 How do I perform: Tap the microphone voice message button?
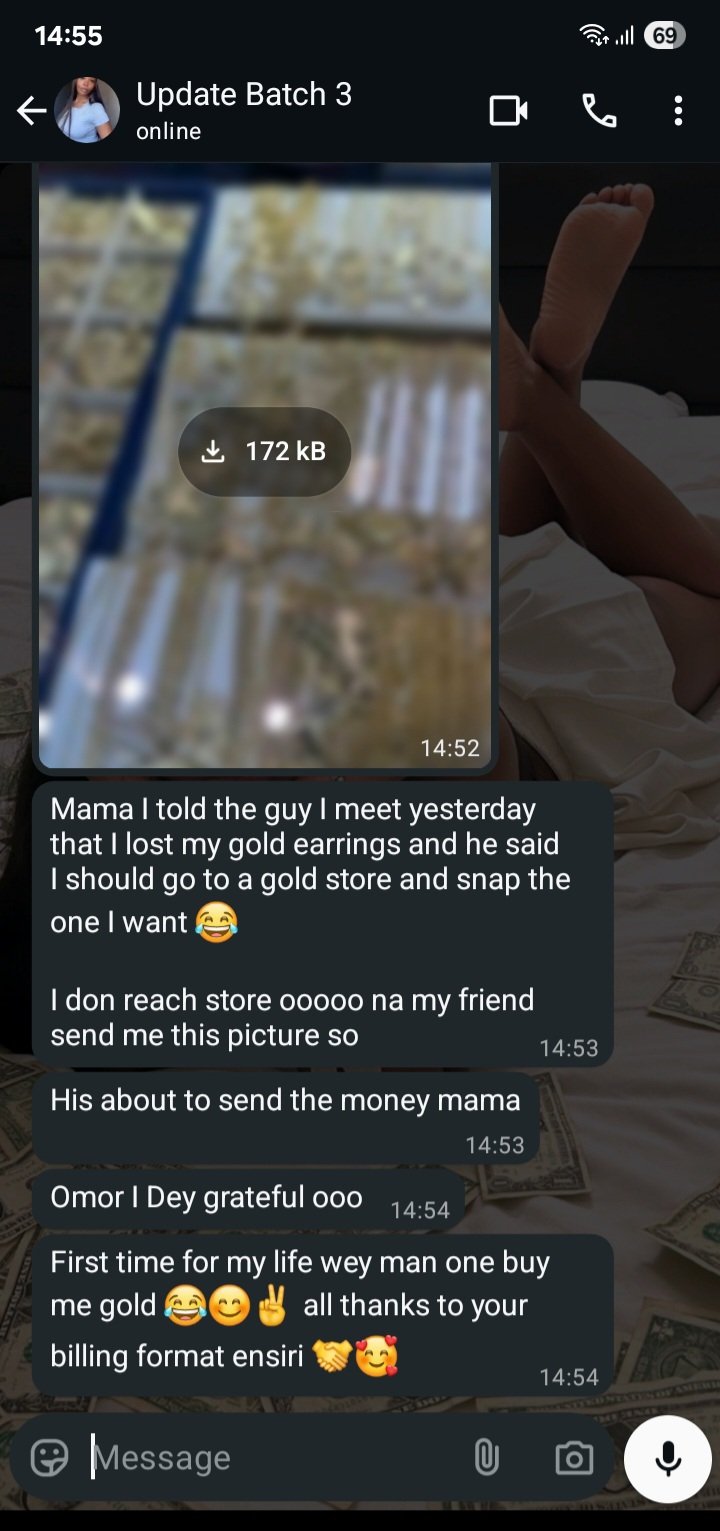668,1459
